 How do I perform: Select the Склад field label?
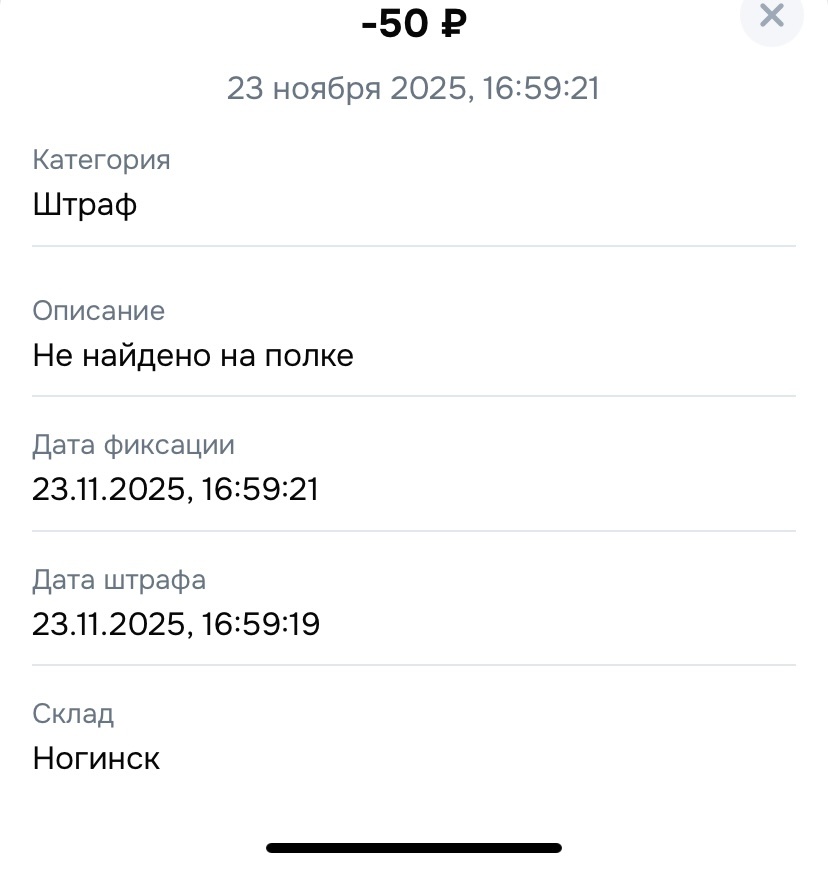tap(73, 714)
